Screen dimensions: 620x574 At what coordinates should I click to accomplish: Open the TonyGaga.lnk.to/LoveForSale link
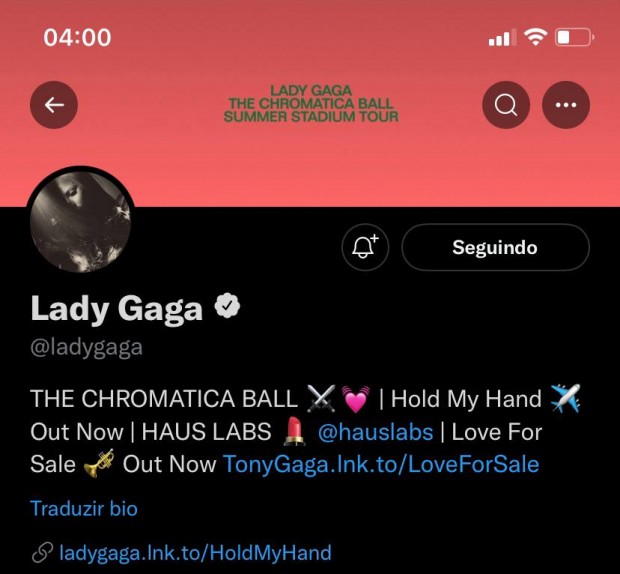tap(381, 464)
